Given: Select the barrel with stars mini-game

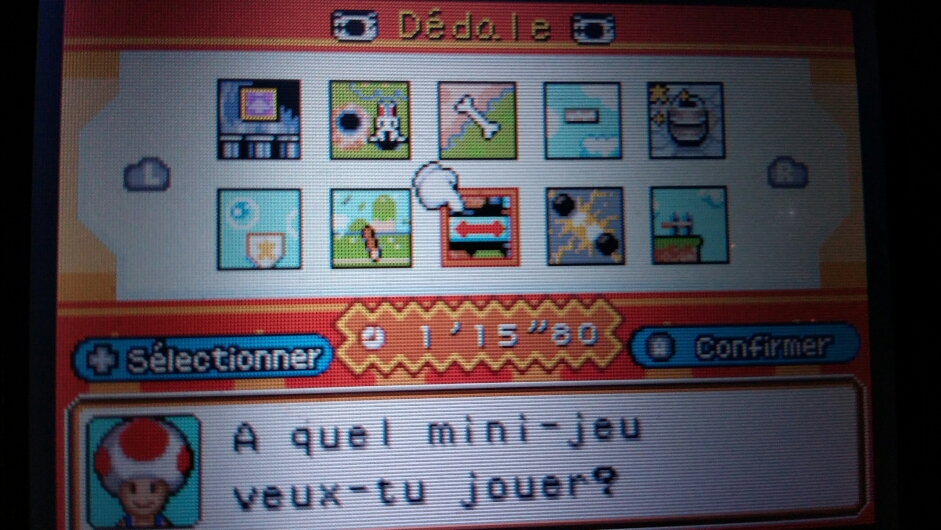Looking at the screenshot, I should (x=685, y=120).
